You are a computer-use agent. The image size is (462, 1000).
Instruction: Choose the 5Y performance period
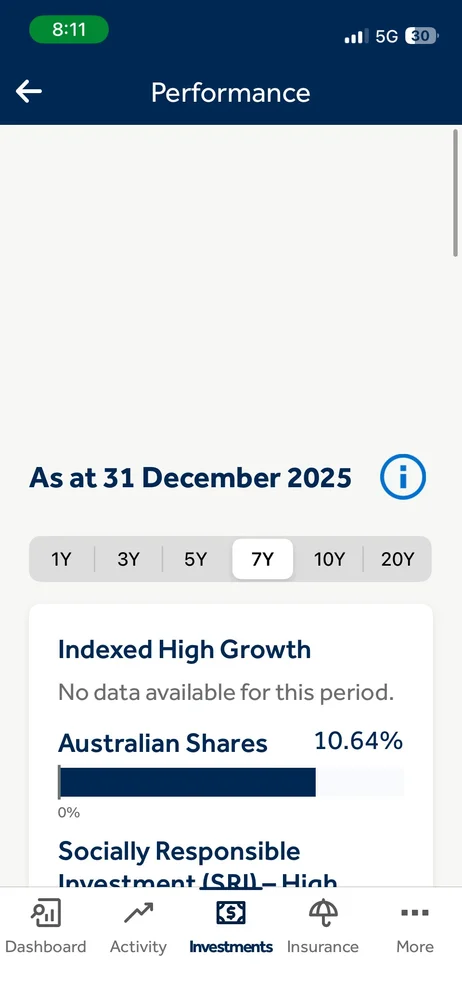point(196,559)
